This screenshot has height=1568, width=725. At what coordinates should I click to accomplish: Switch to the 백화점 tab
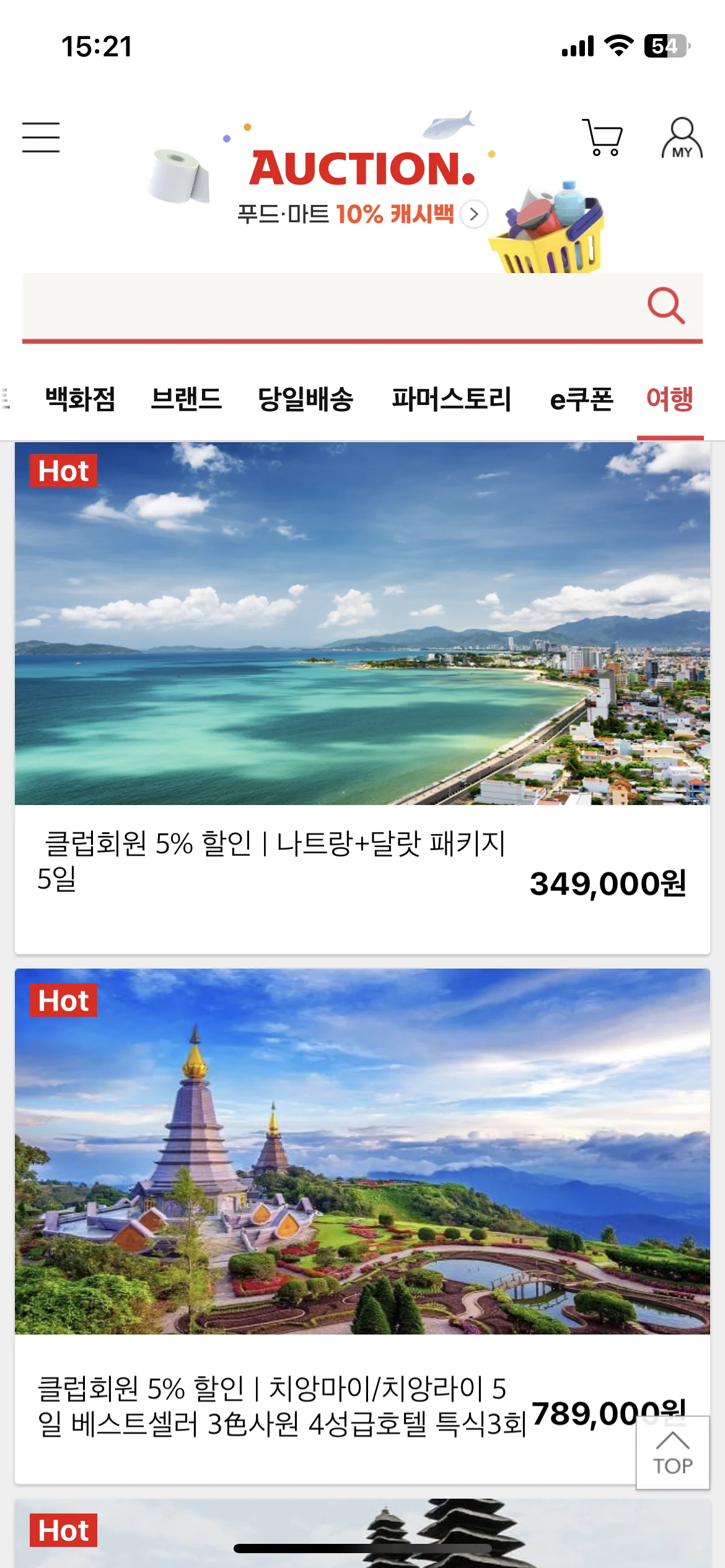81,399
